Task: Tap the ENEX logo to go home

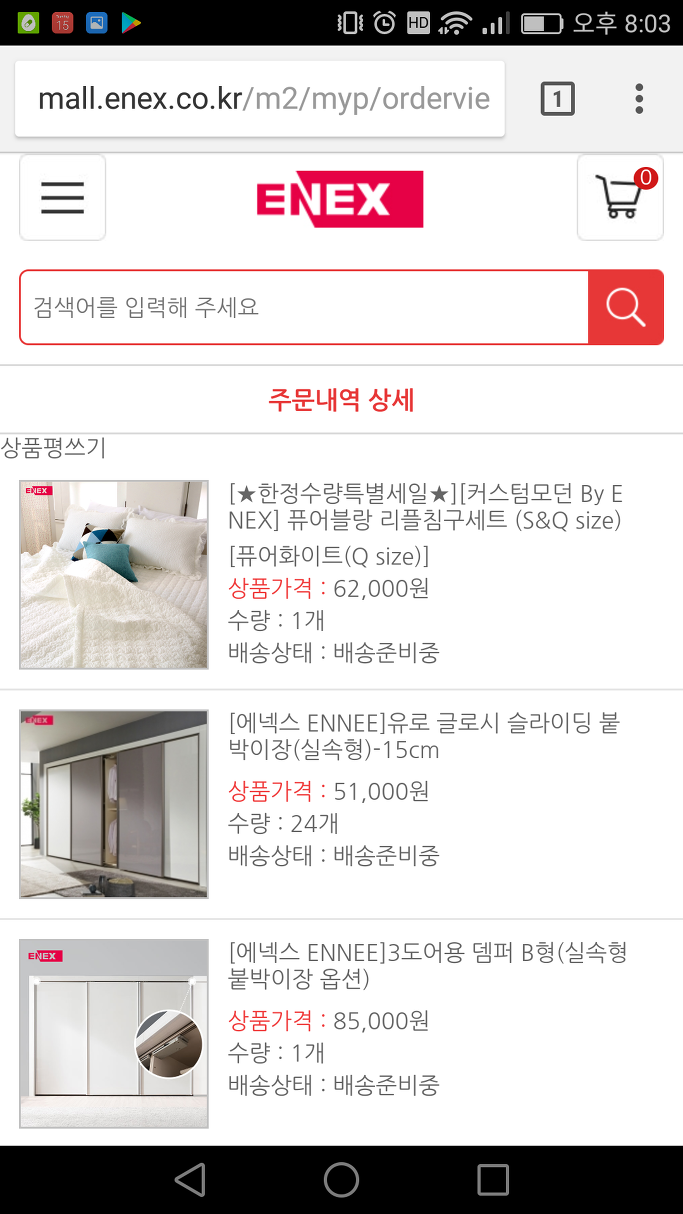Action: pos(340,199)
